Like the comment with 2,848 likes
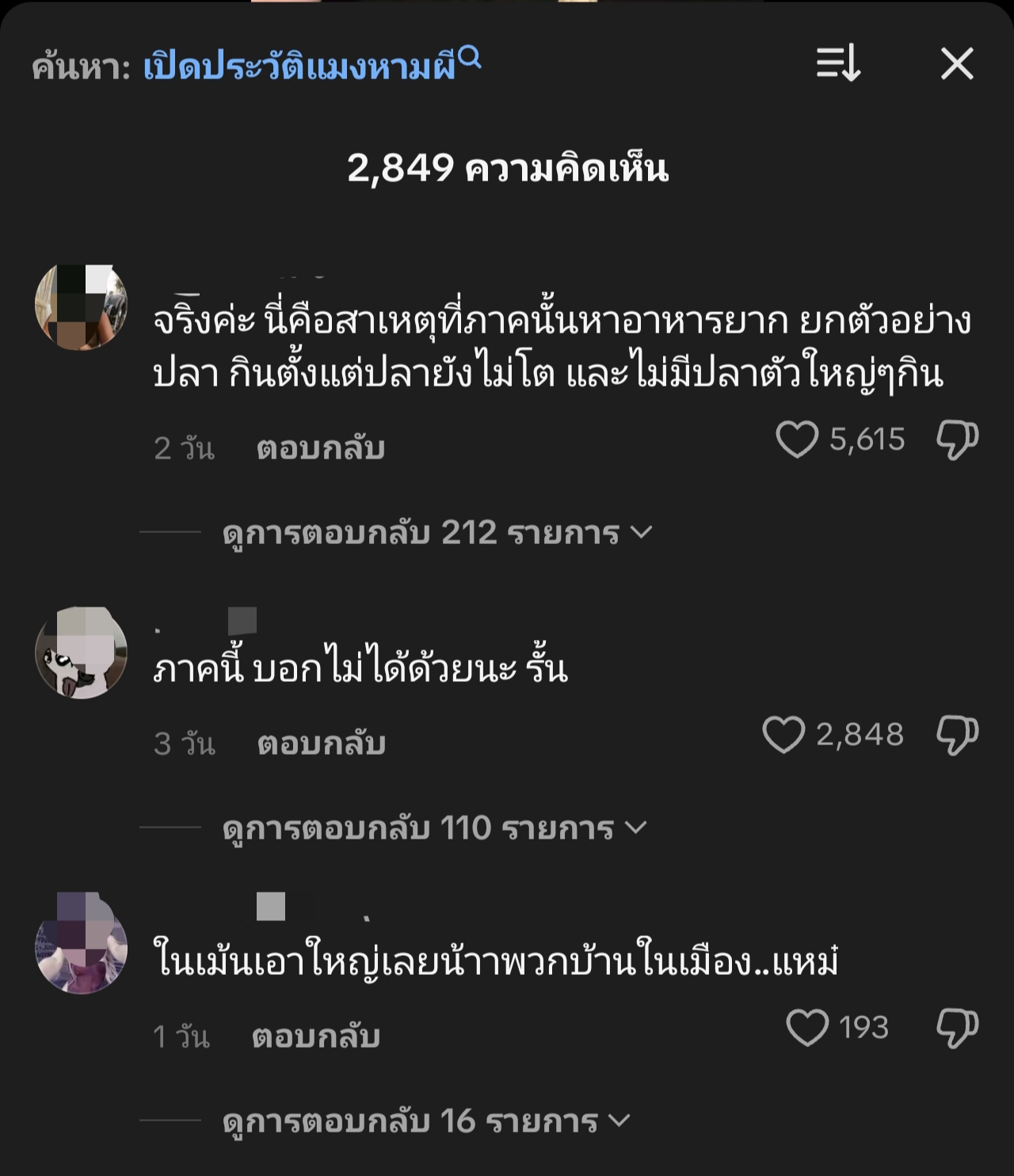The height and width of the screenshot is (1176, 1014). (783, 735)
